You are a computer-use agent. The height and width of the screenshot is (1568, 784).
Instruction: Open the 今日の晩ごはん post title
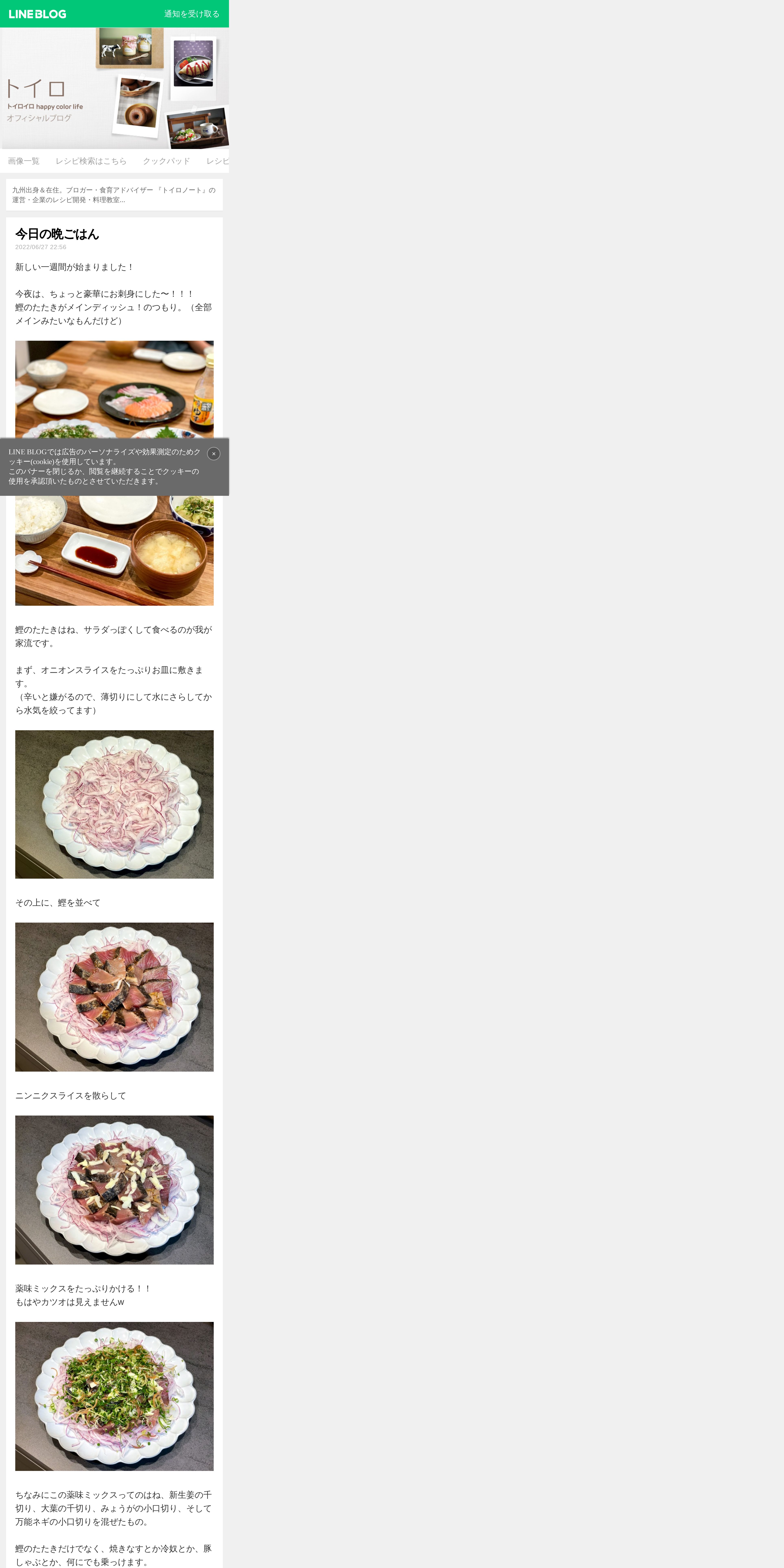(x=57, y=234)
